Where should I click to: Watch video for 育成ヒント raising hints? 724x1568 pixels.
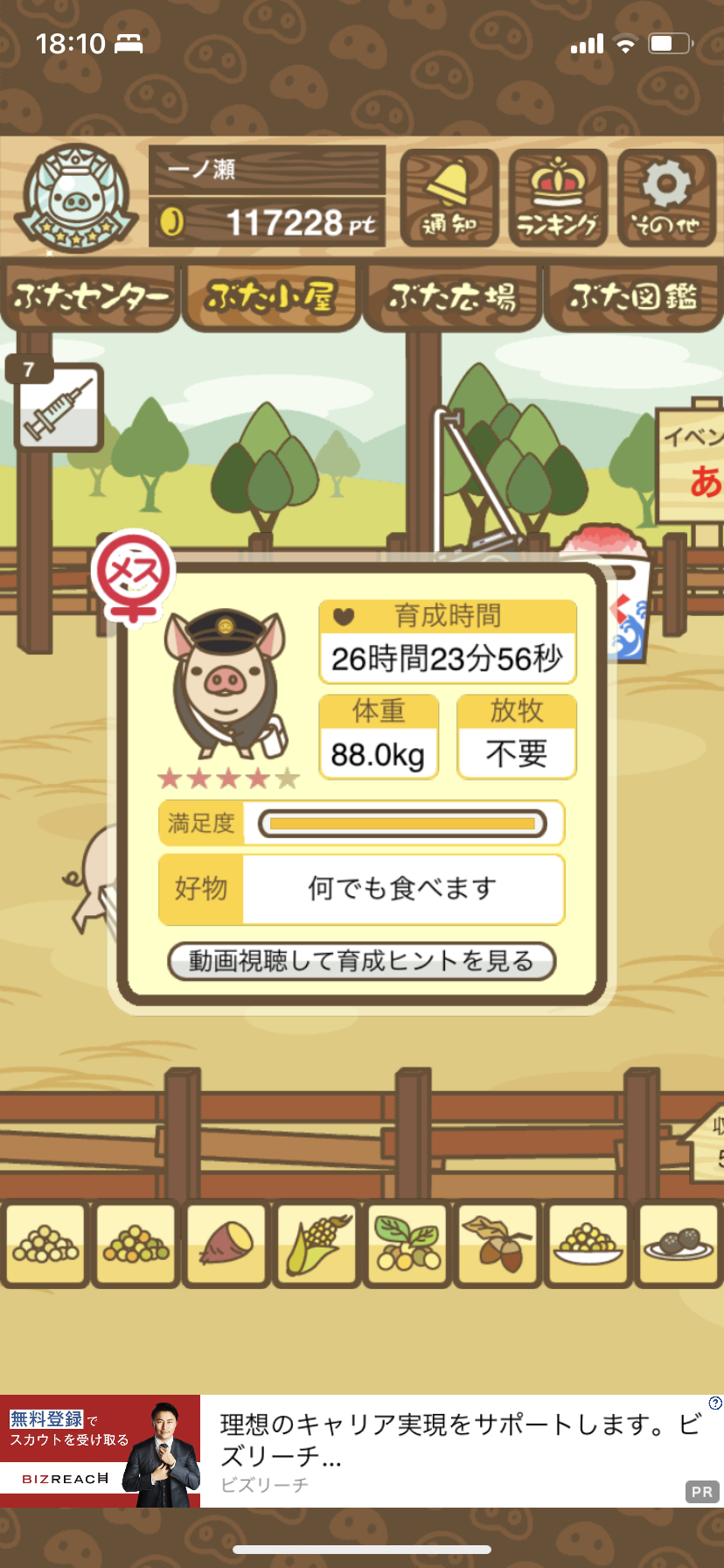361,961
